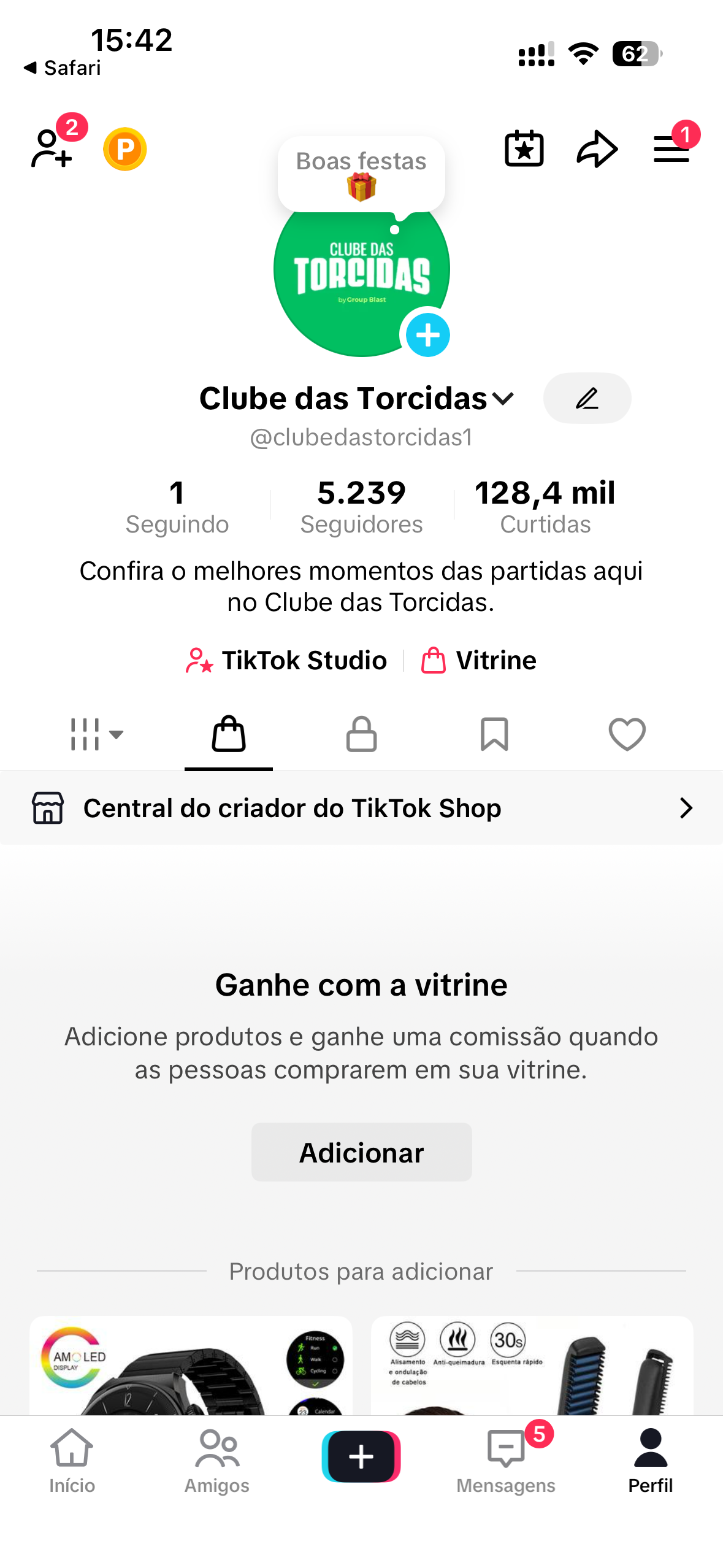This screenshot has width=723, height=1568.
Task: Open Central do criador do TikTok Shop
Action: [x=361, y=808]
